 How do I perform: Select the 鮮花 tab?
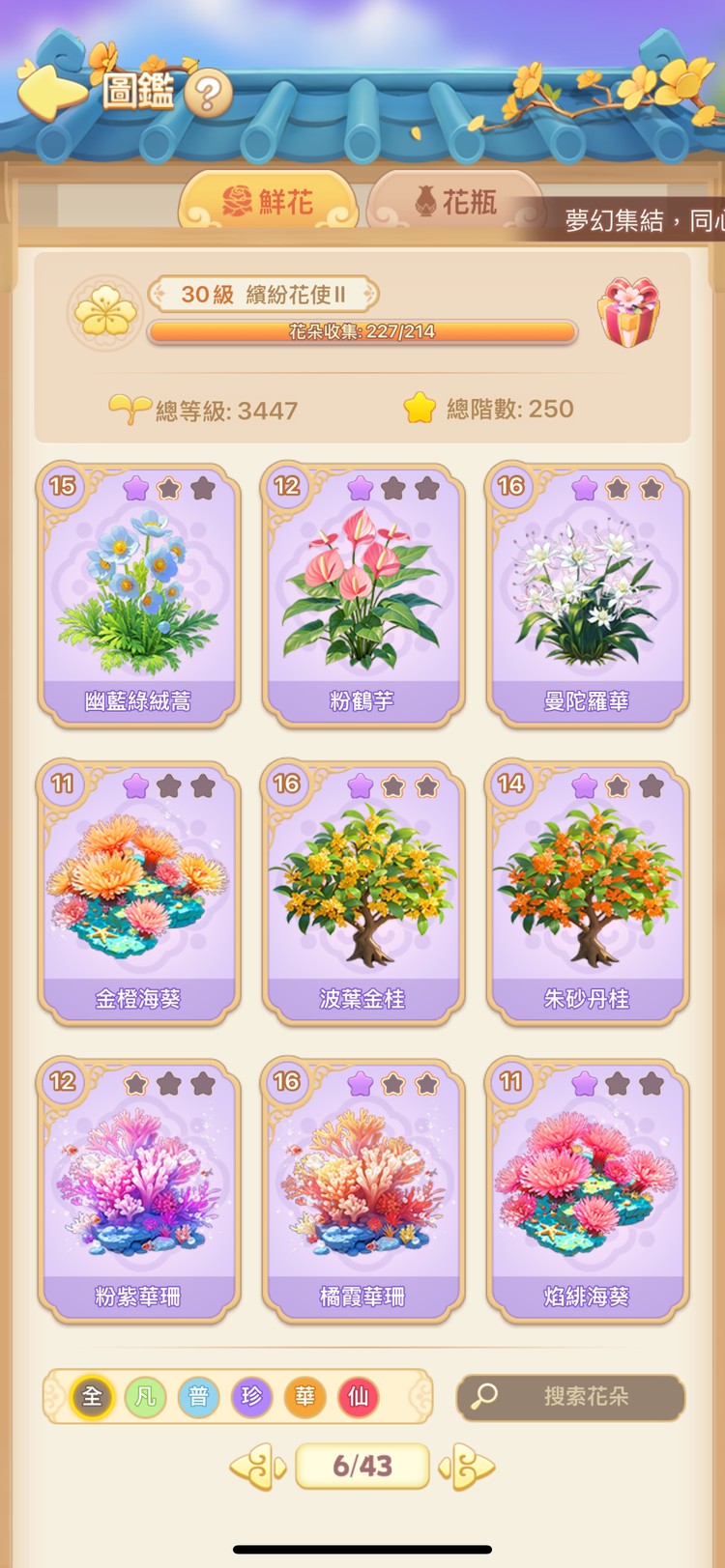(268, 201)
